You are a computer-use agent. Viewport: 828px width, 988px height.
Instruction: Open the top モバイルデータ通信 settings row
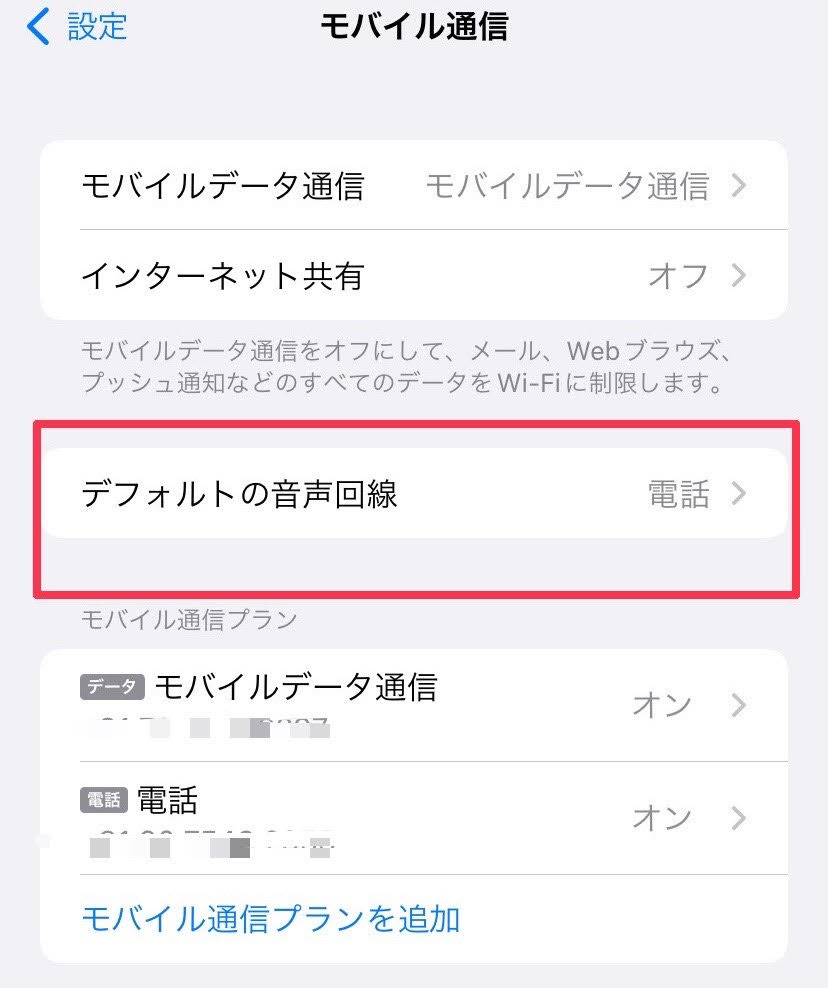413,186
